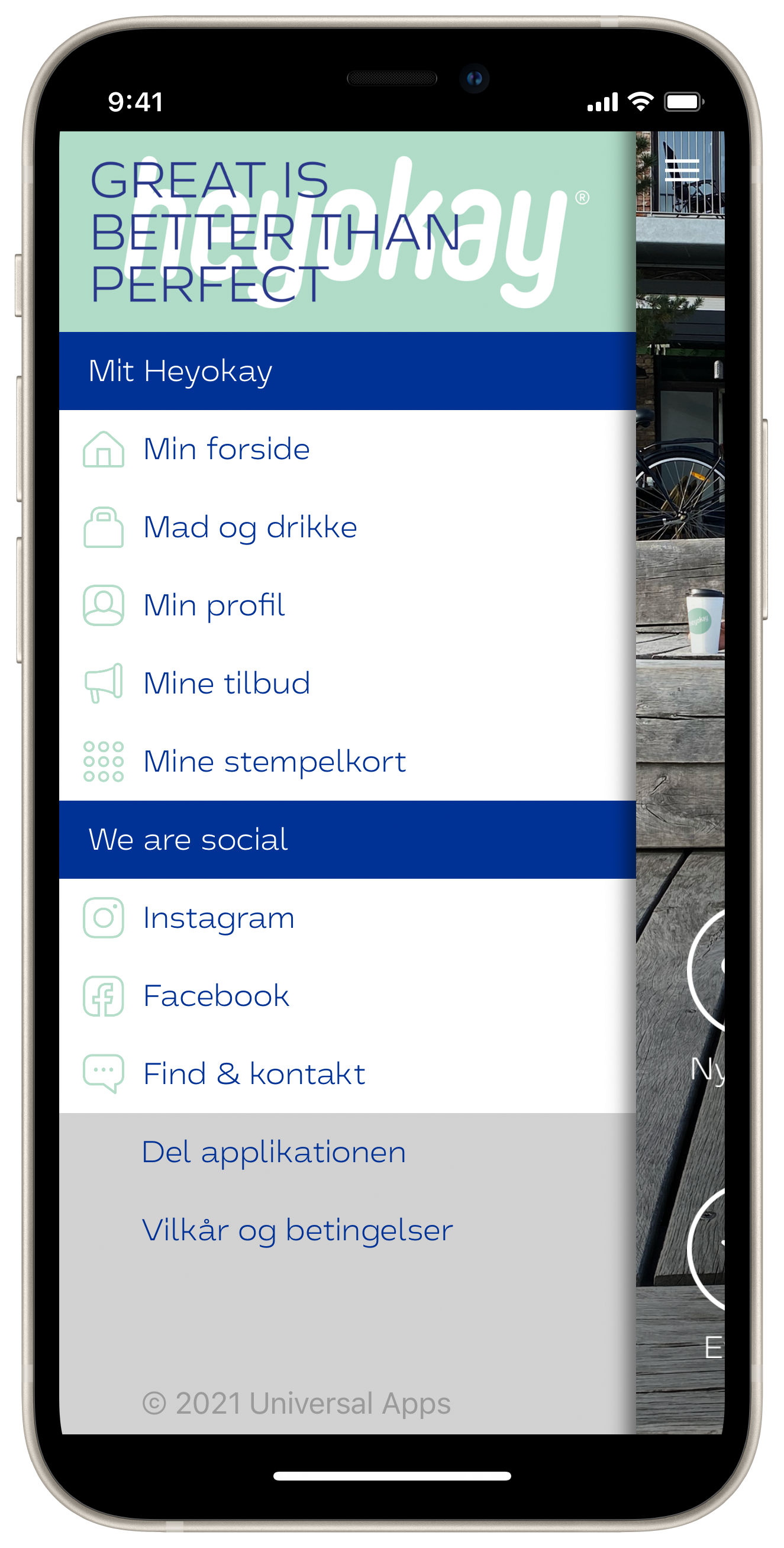784x1548 pixels.
Task: Tap the hamburger menu icon to close the drawer
Action: coord(681,169)
